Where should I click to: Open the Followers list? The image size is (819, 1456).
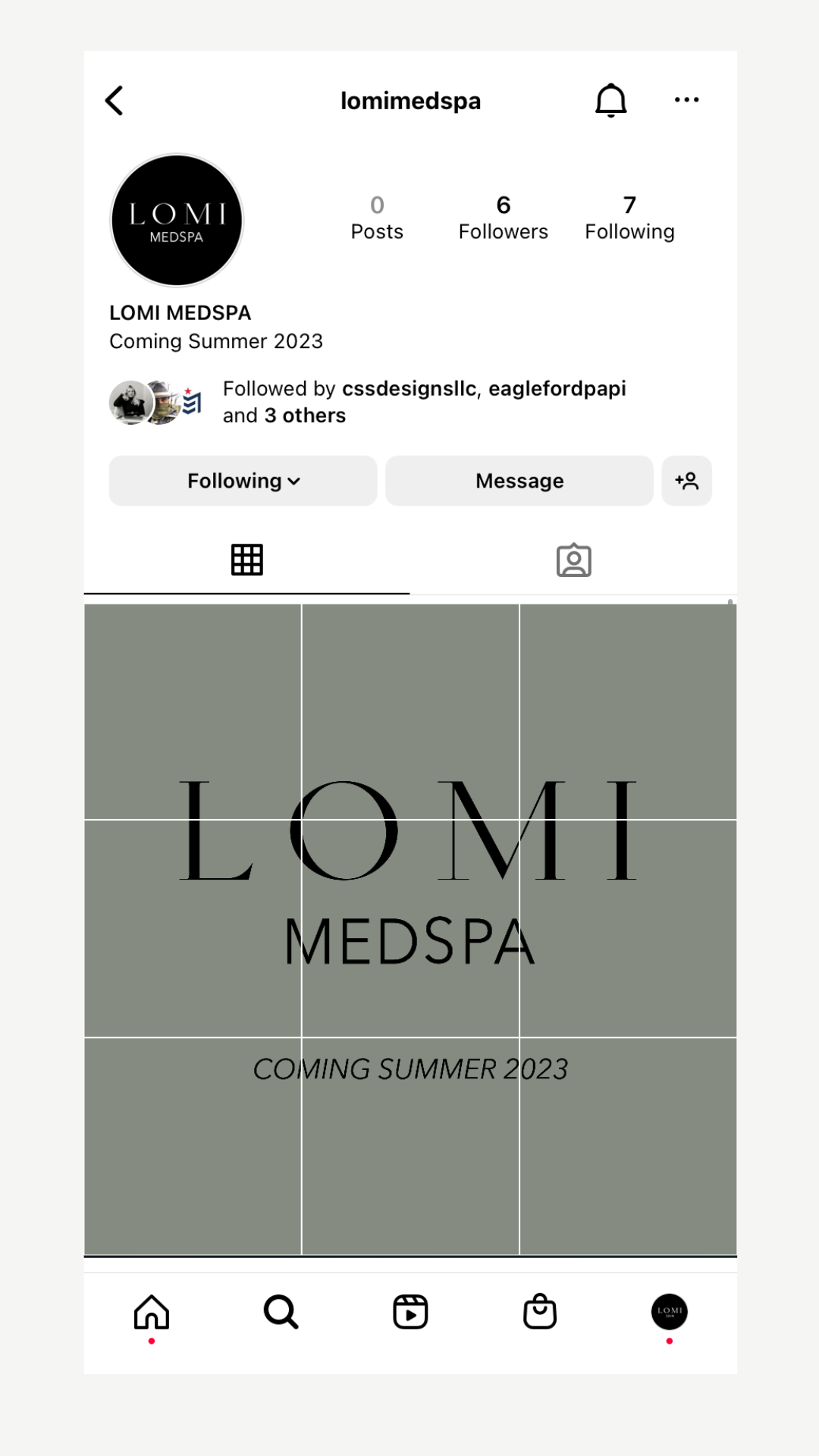[x=503, y=218]
